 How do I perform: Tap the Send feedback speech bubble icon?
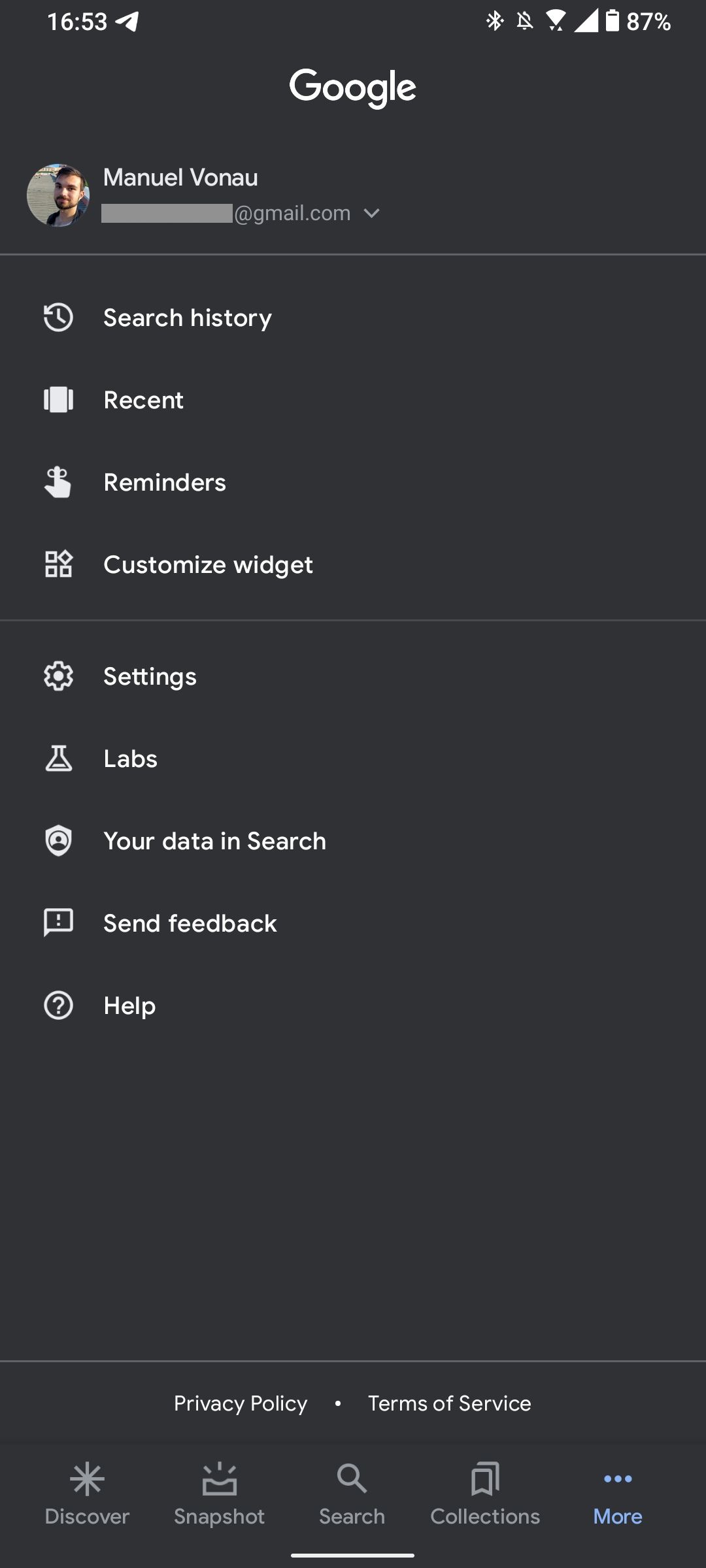tap(58, 923)
